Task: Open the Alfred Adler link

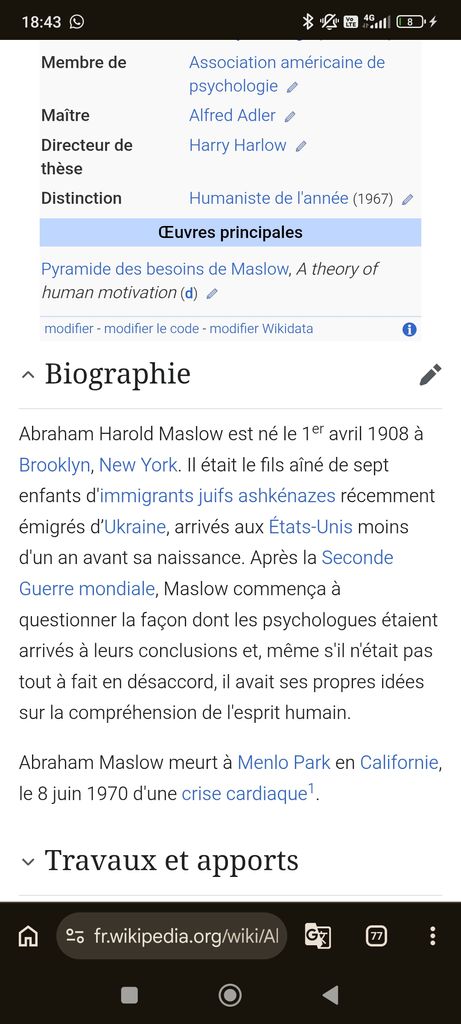Action: pos(232,116)
